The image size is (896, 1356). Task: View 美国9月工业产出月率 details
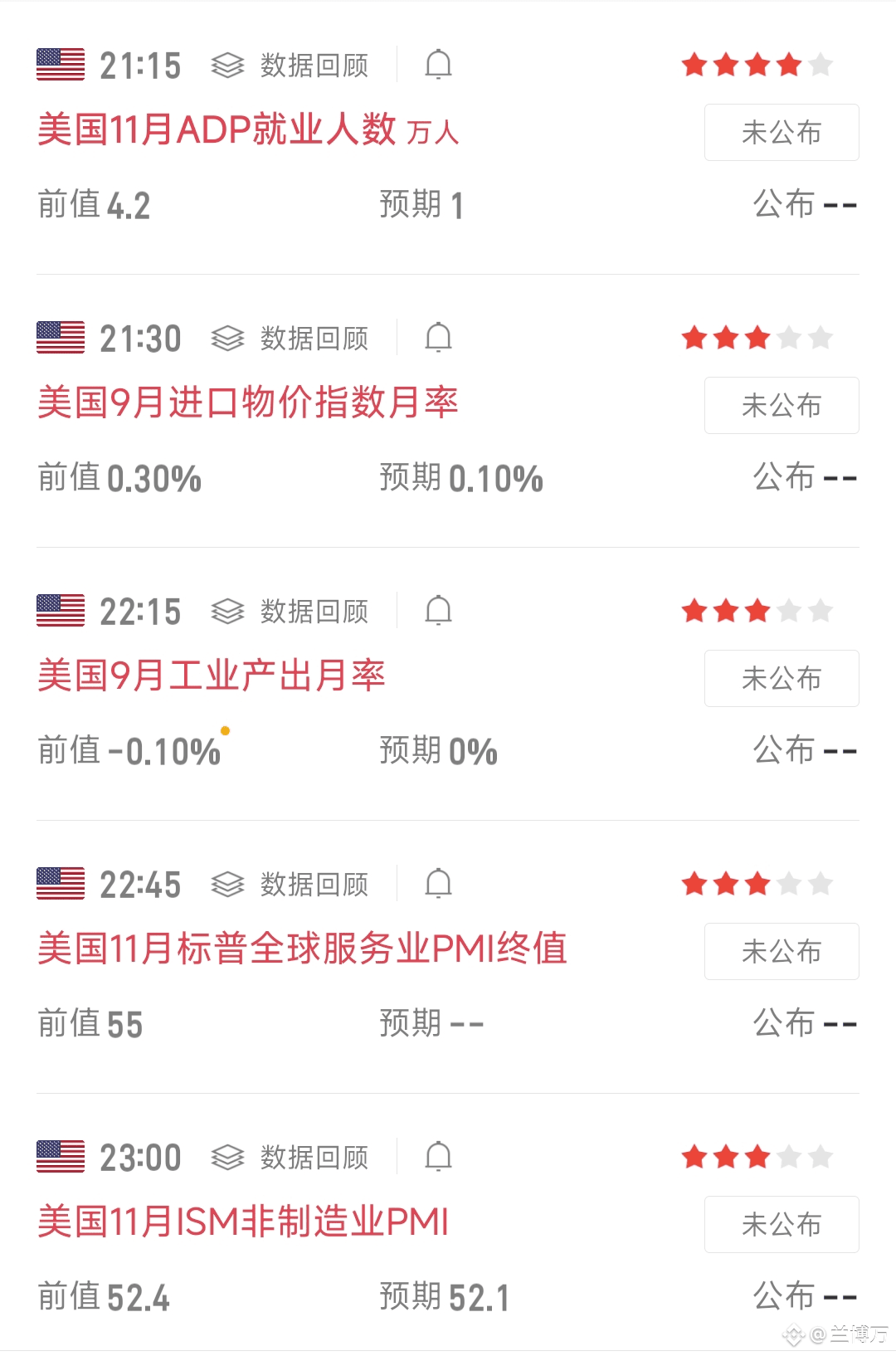click(x=212, y=676)
